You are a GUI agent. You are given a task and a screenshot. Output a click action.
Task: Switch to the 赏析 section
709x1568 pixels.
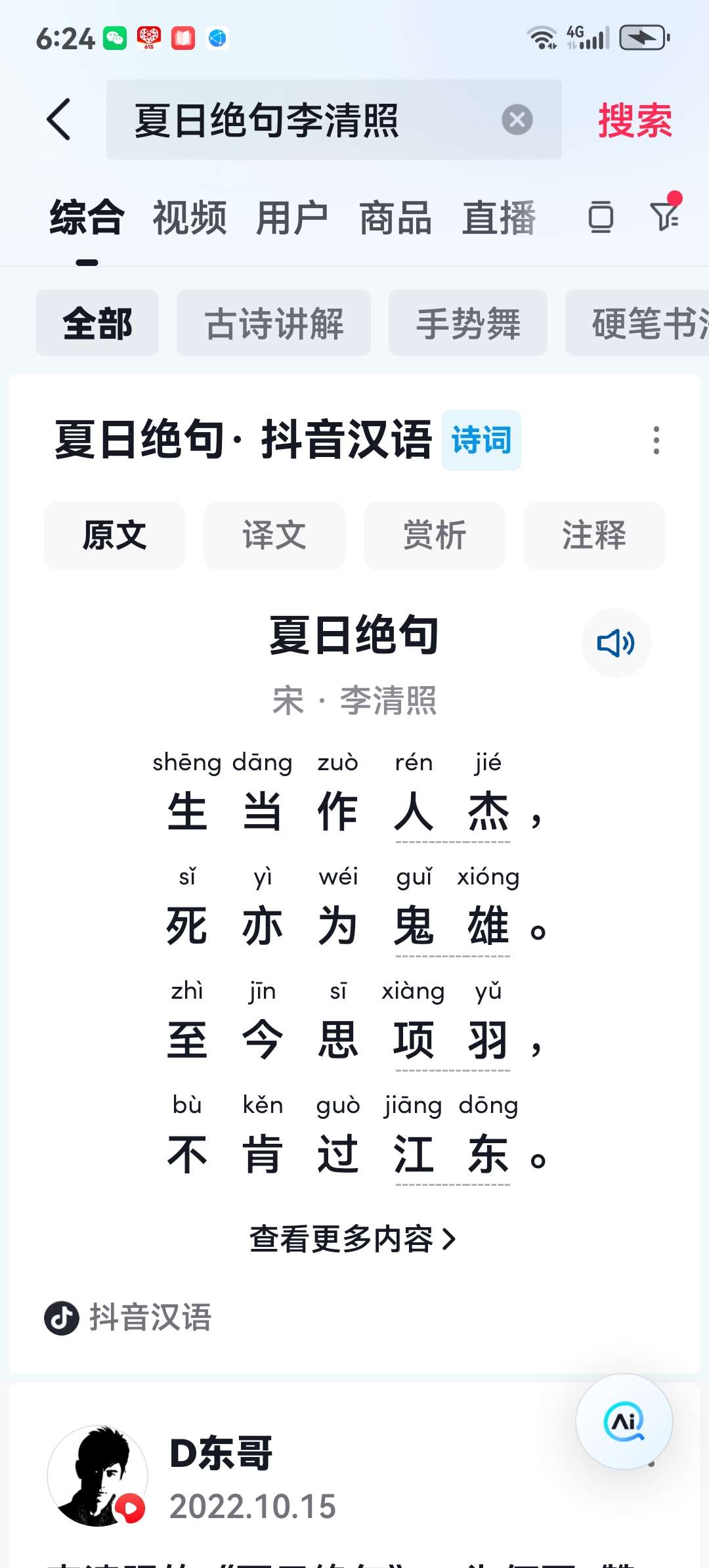tap(434, 535)
